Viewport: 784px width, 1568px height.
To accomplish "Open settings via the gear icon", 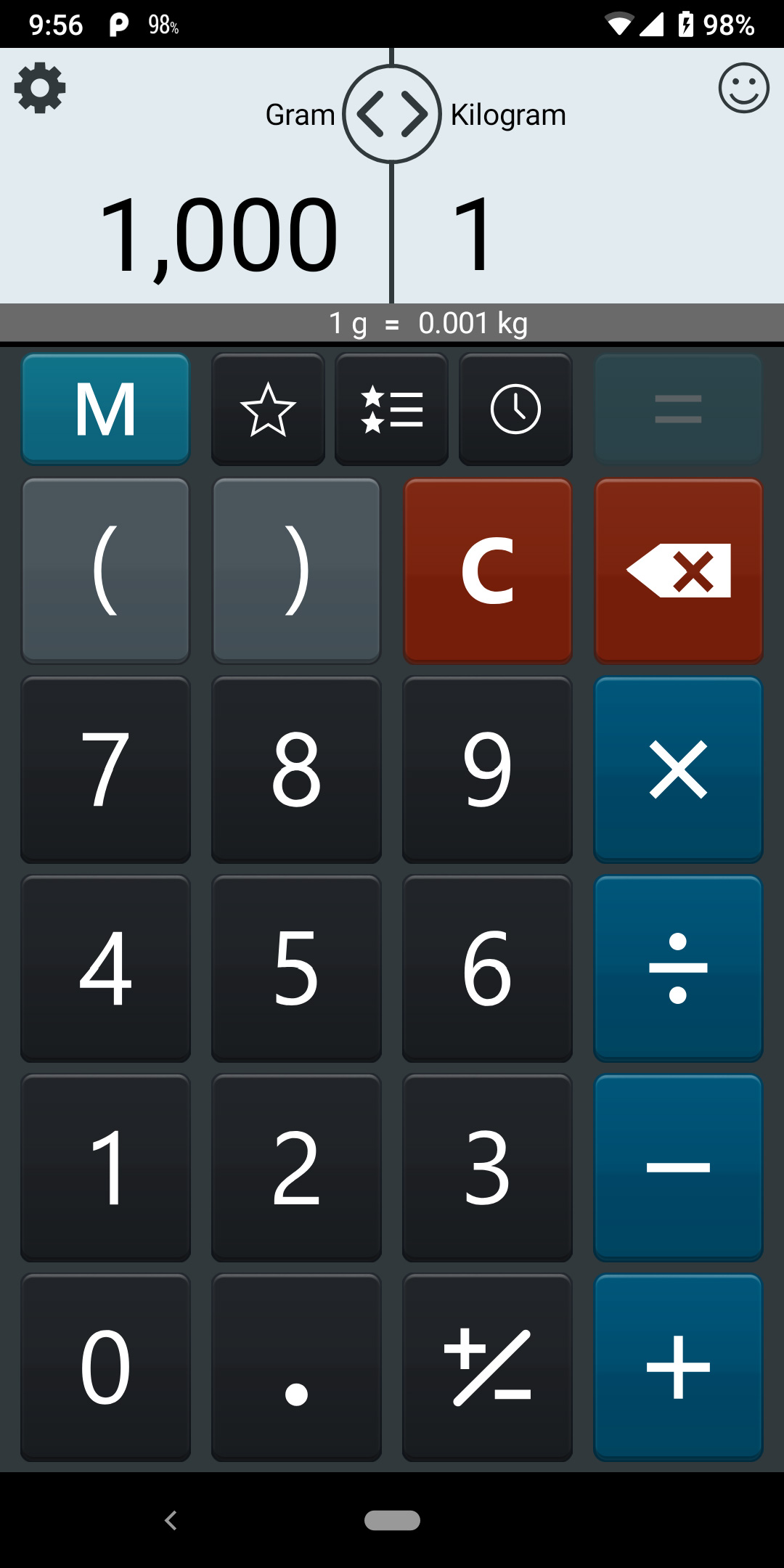I will click(40, 88).
